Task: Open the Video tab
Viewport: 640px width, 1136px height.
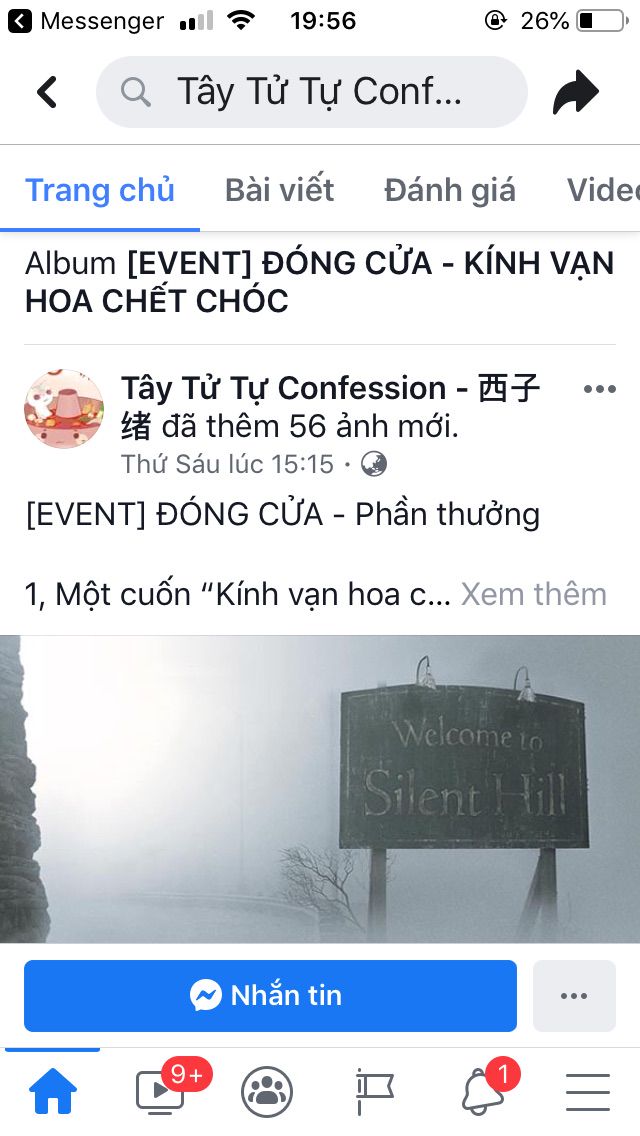Action: click(x=602, y=190)
